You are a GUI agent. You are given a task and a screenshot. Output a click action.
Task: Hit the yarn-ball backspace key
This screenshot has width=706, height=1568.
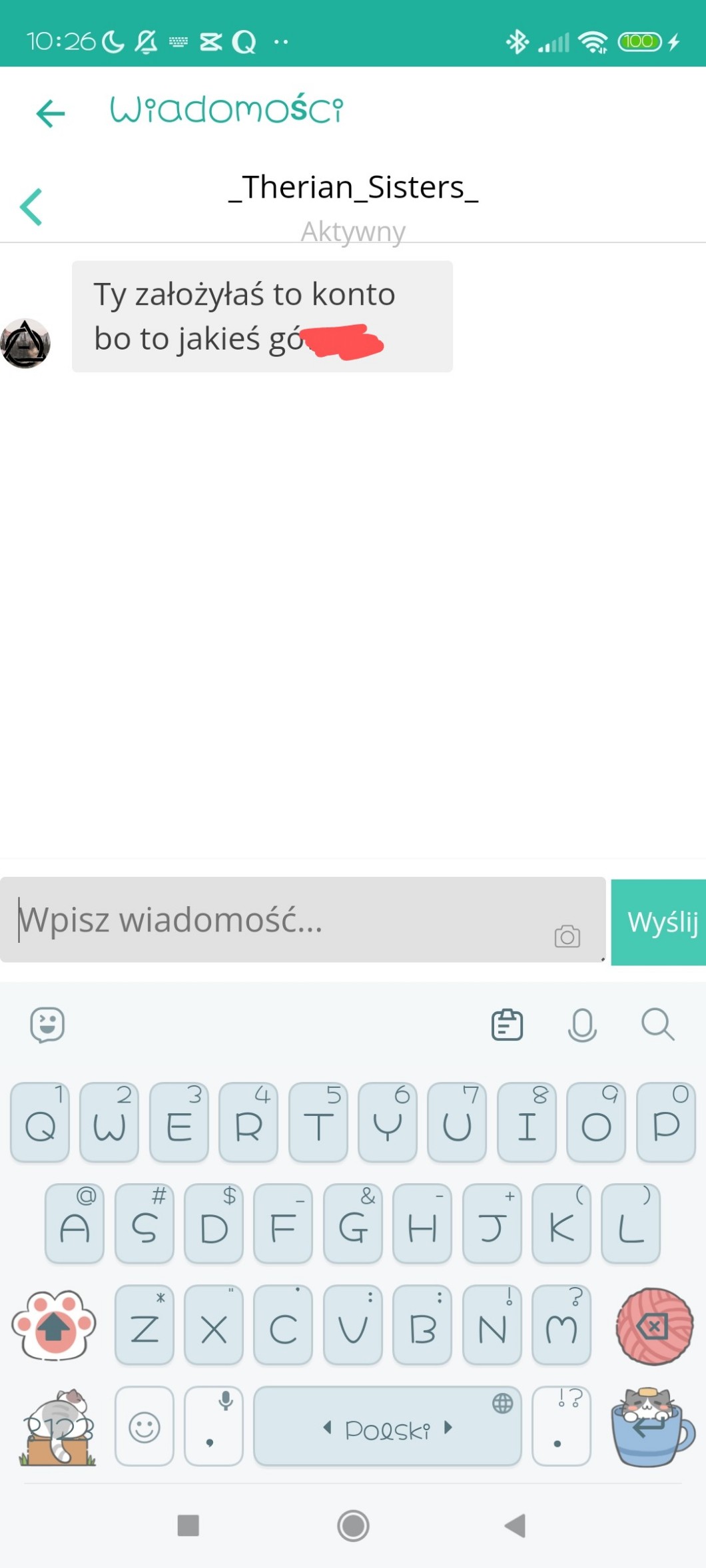coord(654,1326)
